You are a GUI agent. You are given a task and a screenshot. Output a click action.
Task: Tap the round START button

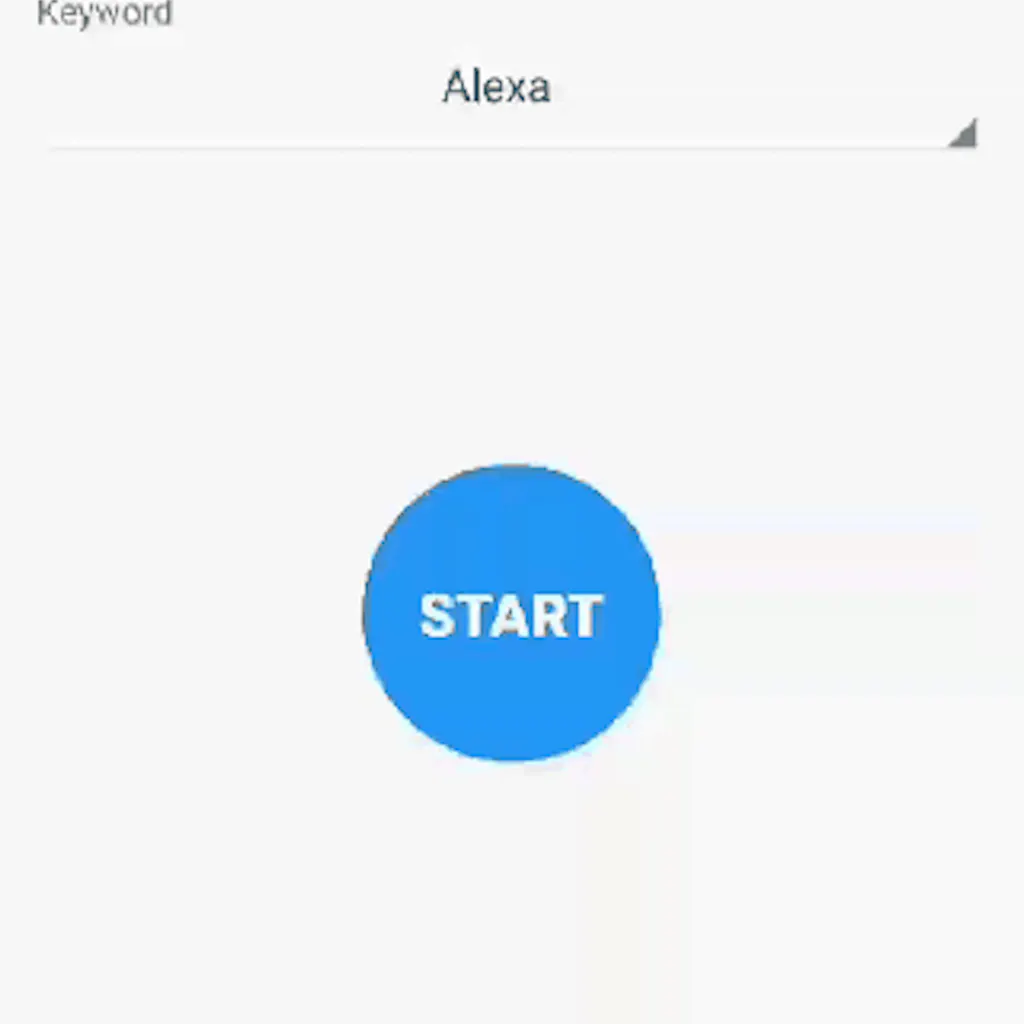pyautogui.click(x=511, y=613)
